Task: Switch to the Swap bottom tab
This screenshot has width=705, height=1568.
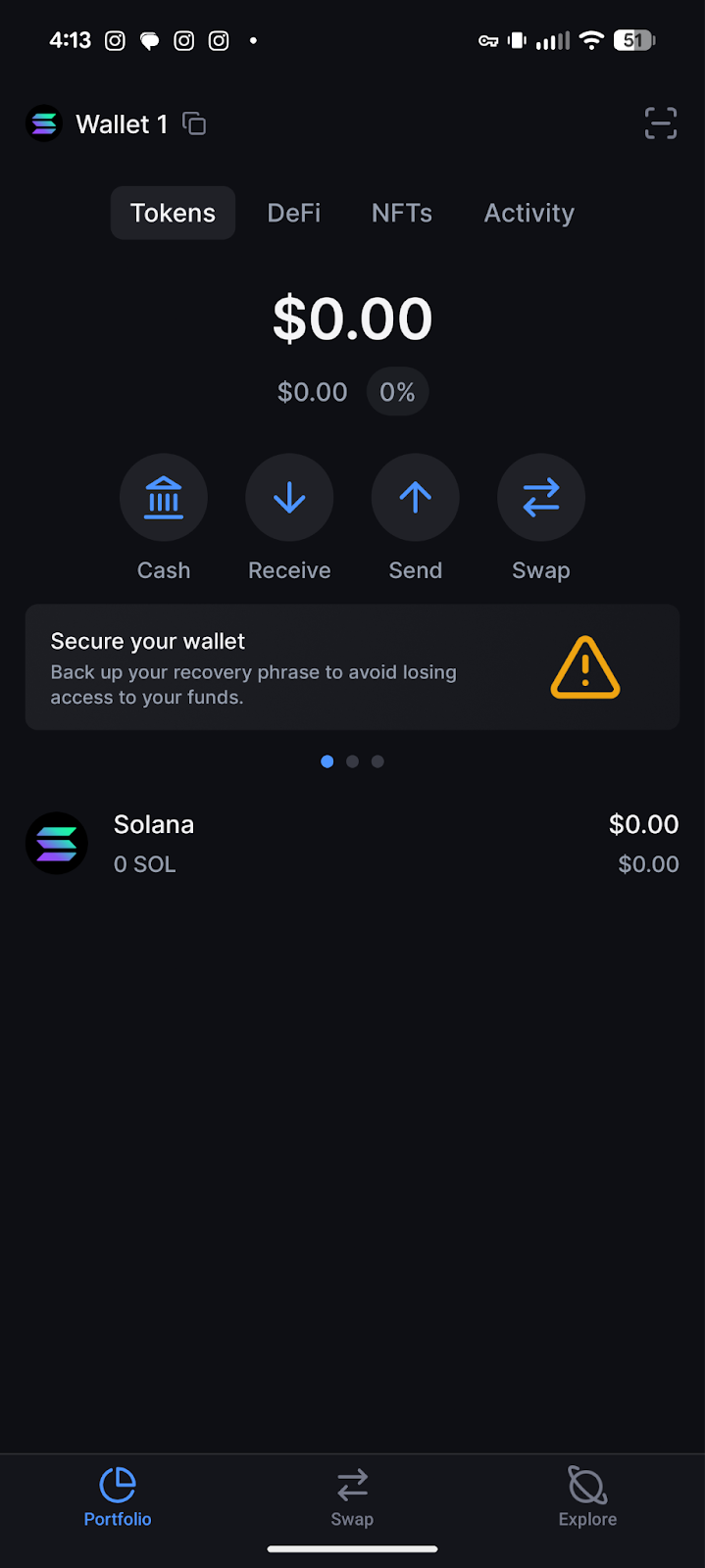Action: pos(352,1497)
